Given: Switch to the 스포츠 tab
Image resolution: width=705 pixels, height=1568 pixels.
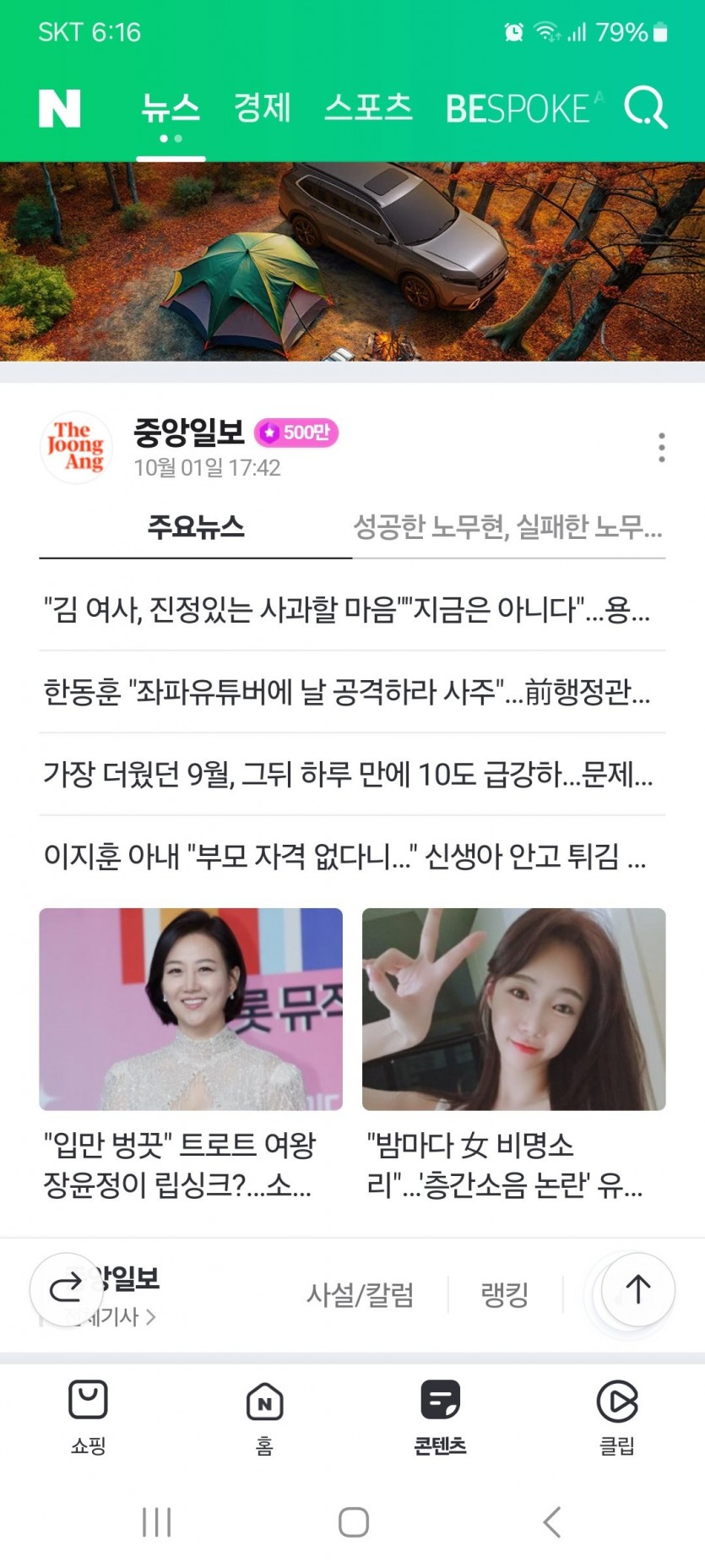Looking at the screenshot, I should pos(368,108).
